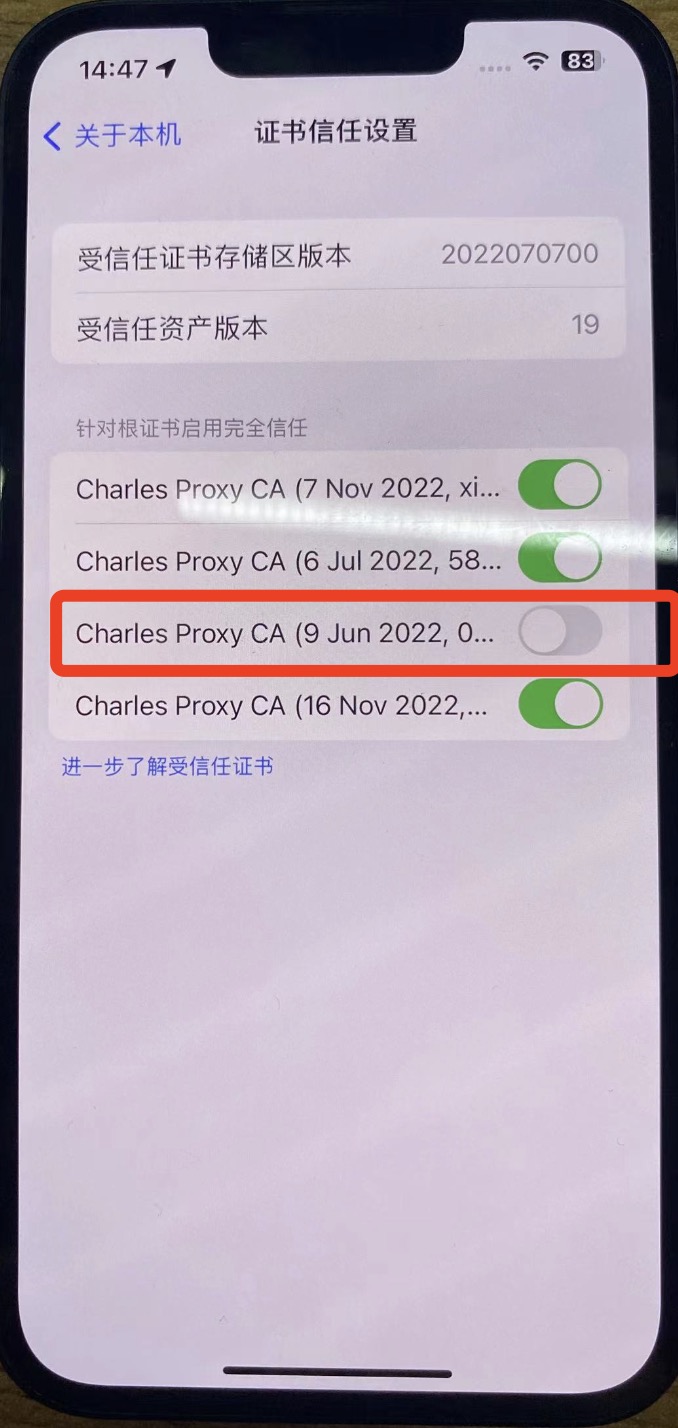The image size is (678, 1428).
Task: Open the 进一步了解受信任证书 link
Action: pyautogui.click(x=168, y=767)
